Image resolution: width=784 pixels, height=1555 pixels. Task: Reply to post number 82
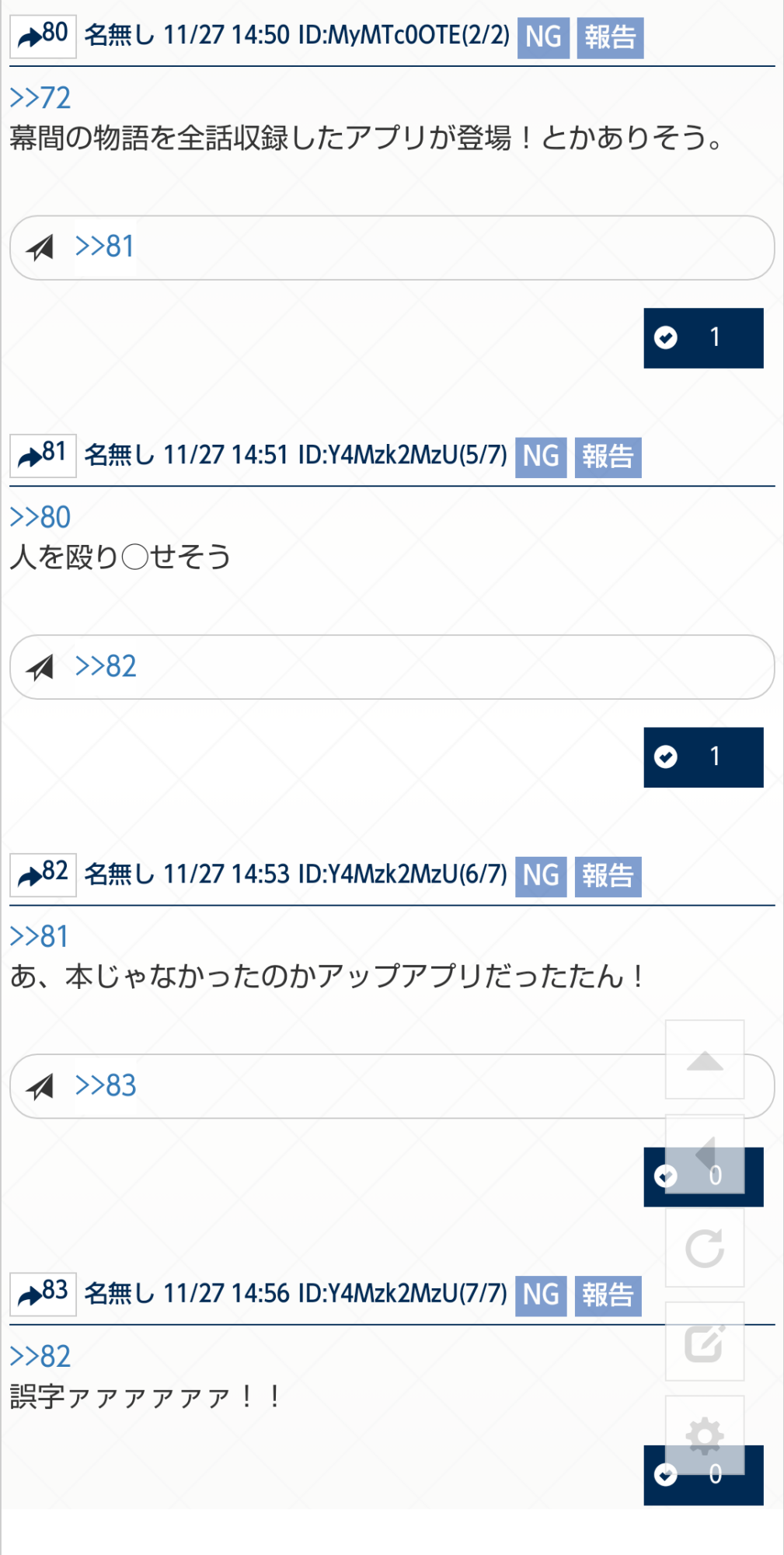click(x=43, y=874)
